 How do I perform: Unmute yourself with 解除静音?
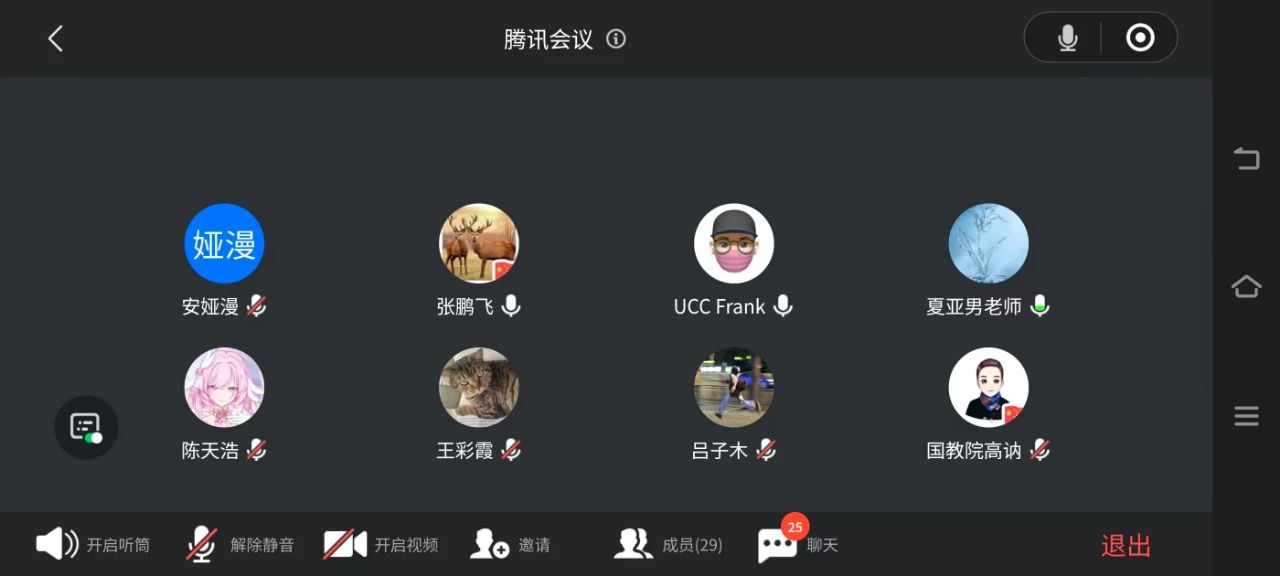(x=240, y=545)
